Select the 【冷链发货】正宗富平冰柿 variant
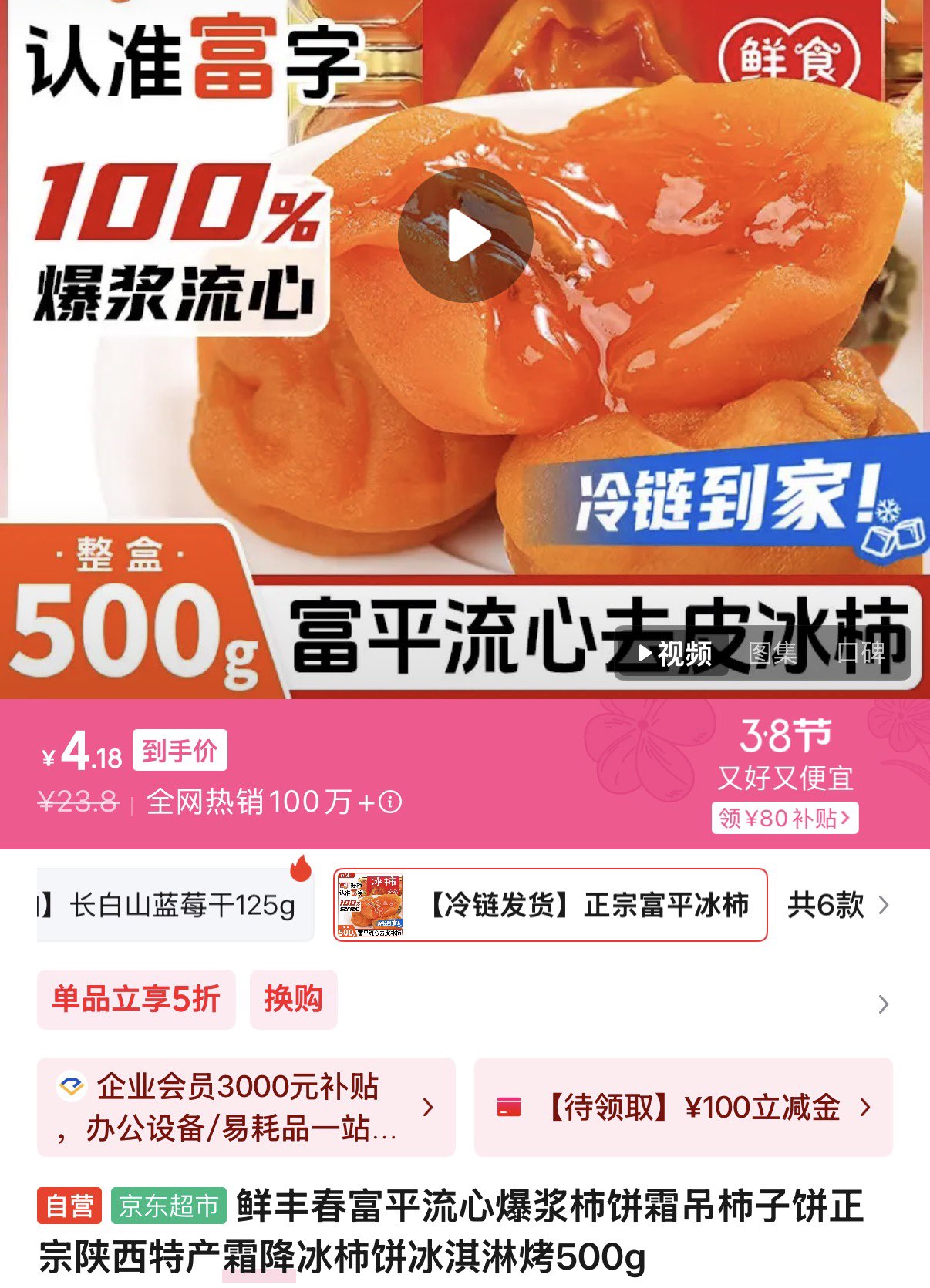Screen dimensions: 930x1288 click(x=550, y=905)
